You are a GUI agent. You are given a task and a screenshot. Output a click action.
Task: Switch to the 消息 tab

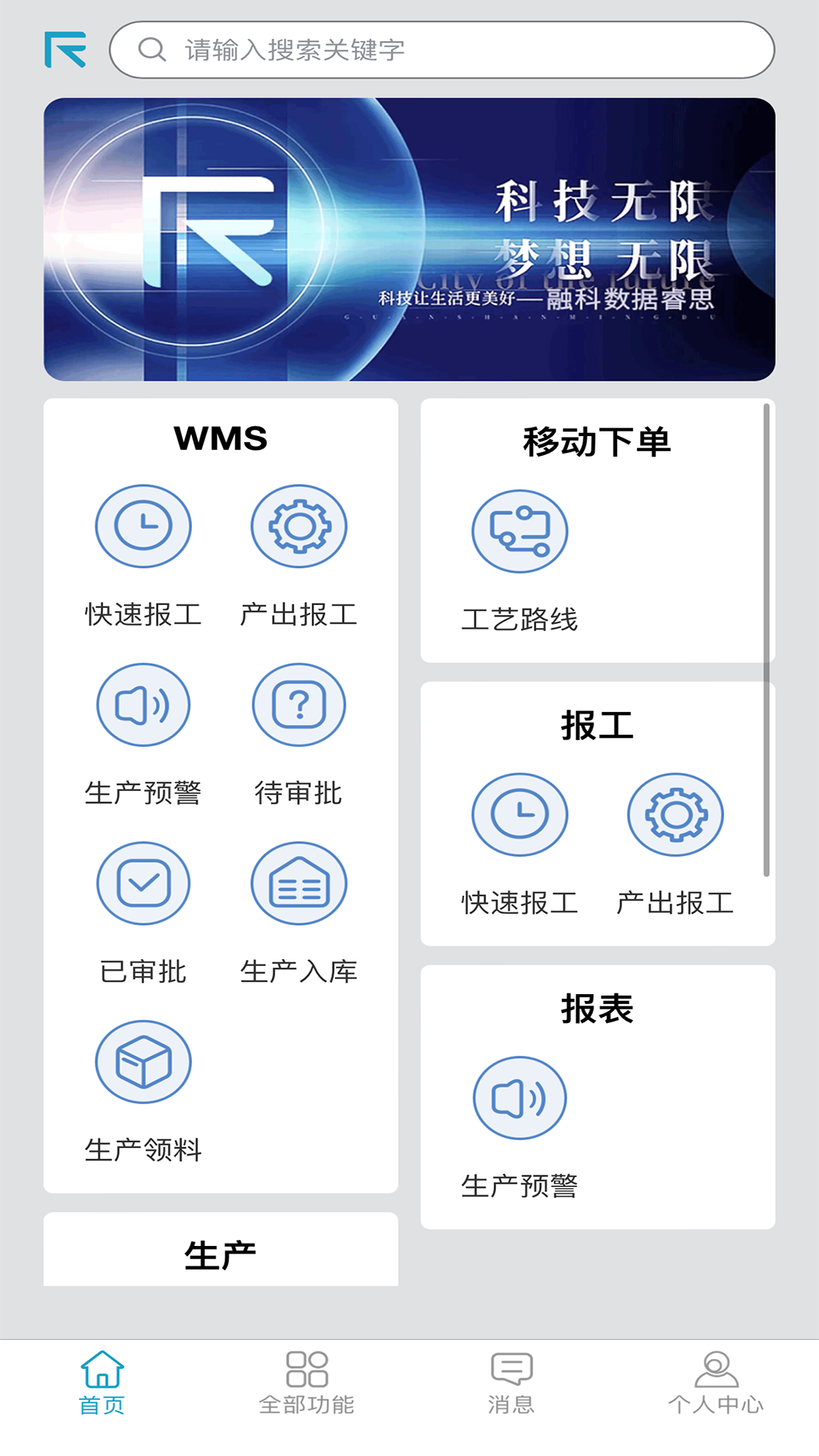pos(511,1382)
